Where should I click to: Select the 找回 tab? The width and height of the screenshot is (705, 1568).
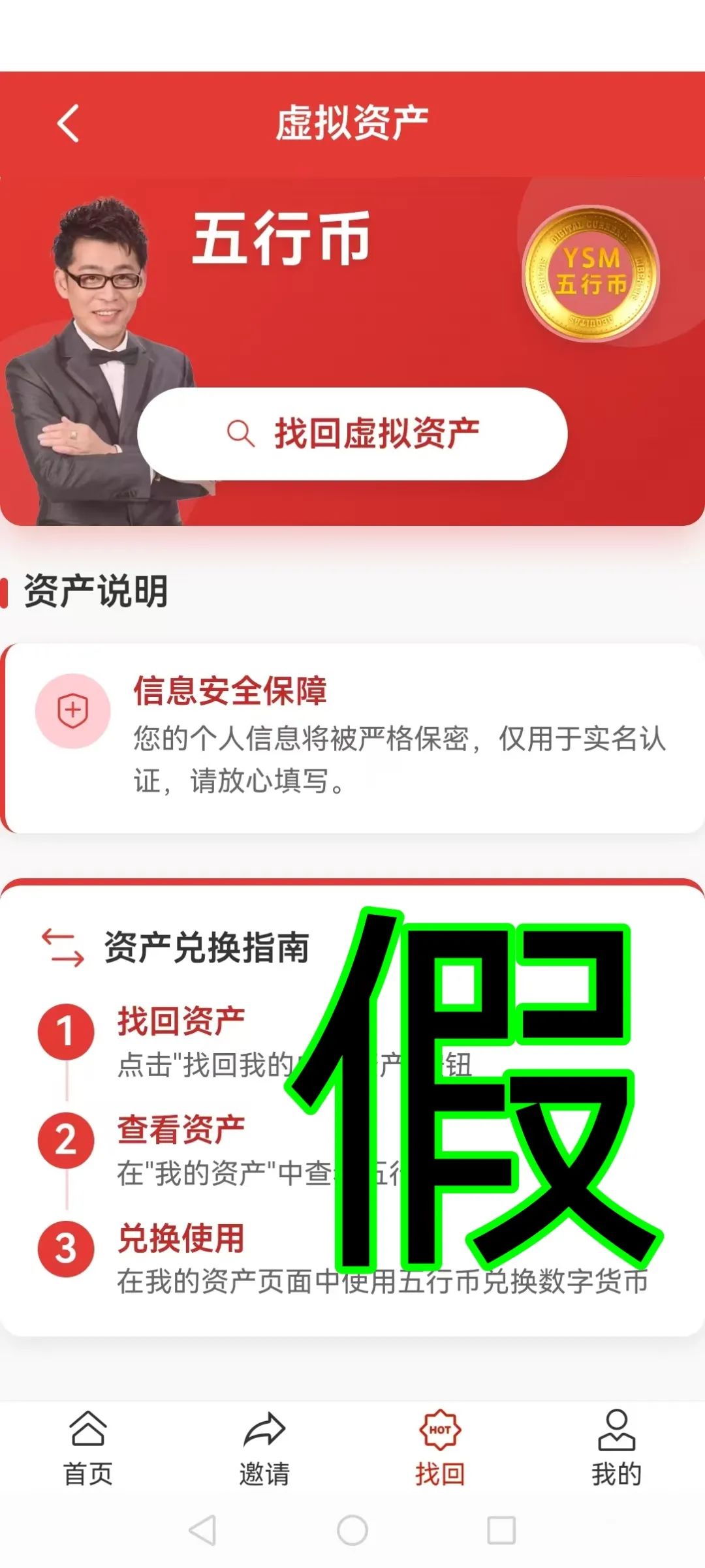pyautogui.click(x=440, y=1449)
